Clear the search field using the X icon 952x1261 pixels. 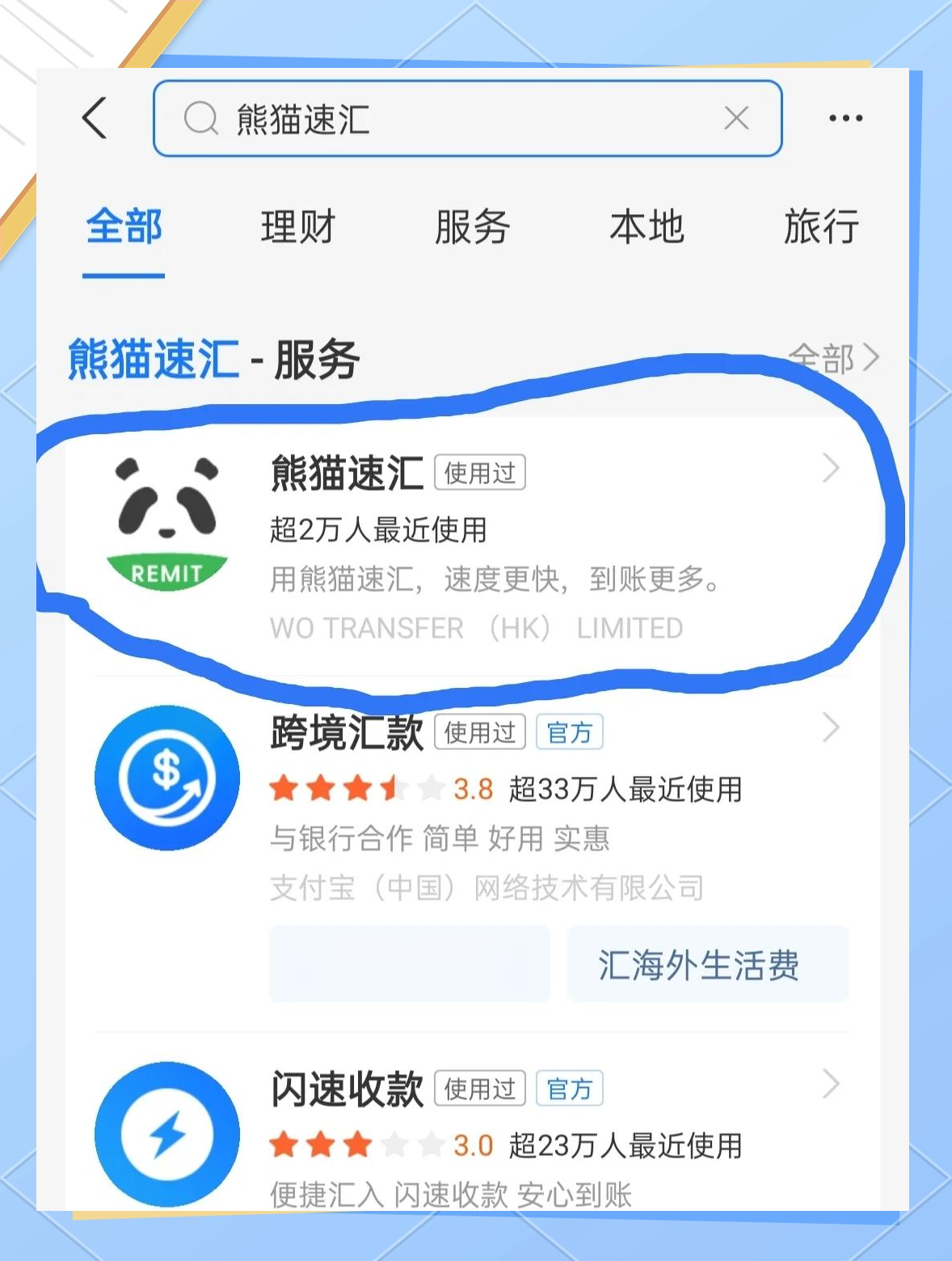click(x=736, y=119)
